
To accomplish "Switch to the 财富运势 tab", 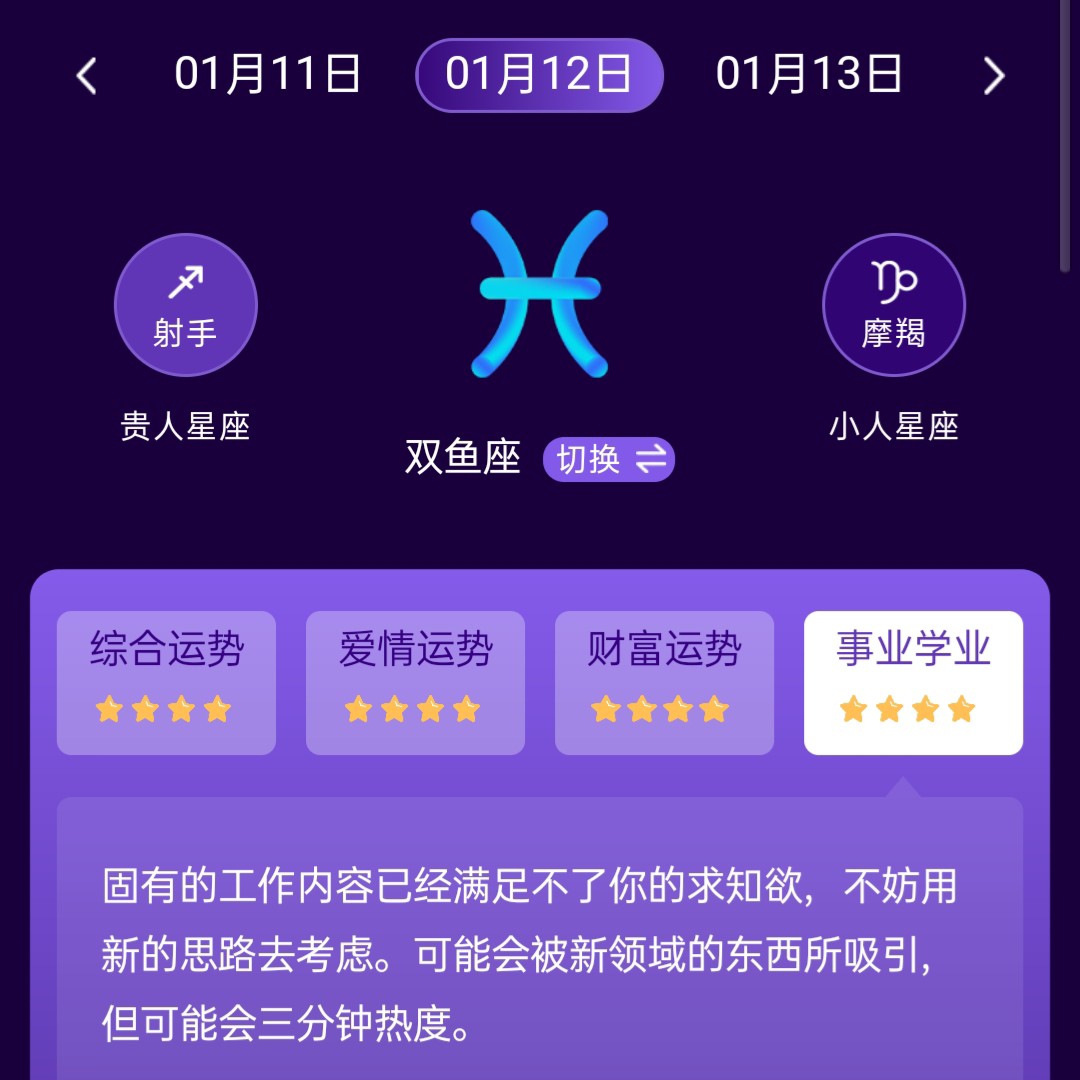I will tap(664, 682).
